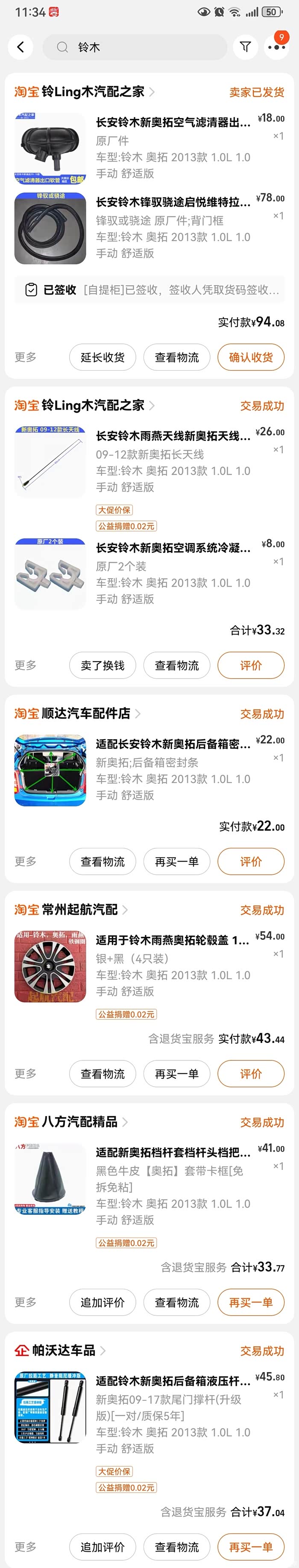Tap 卖了换钱 to resell the items

102,665
